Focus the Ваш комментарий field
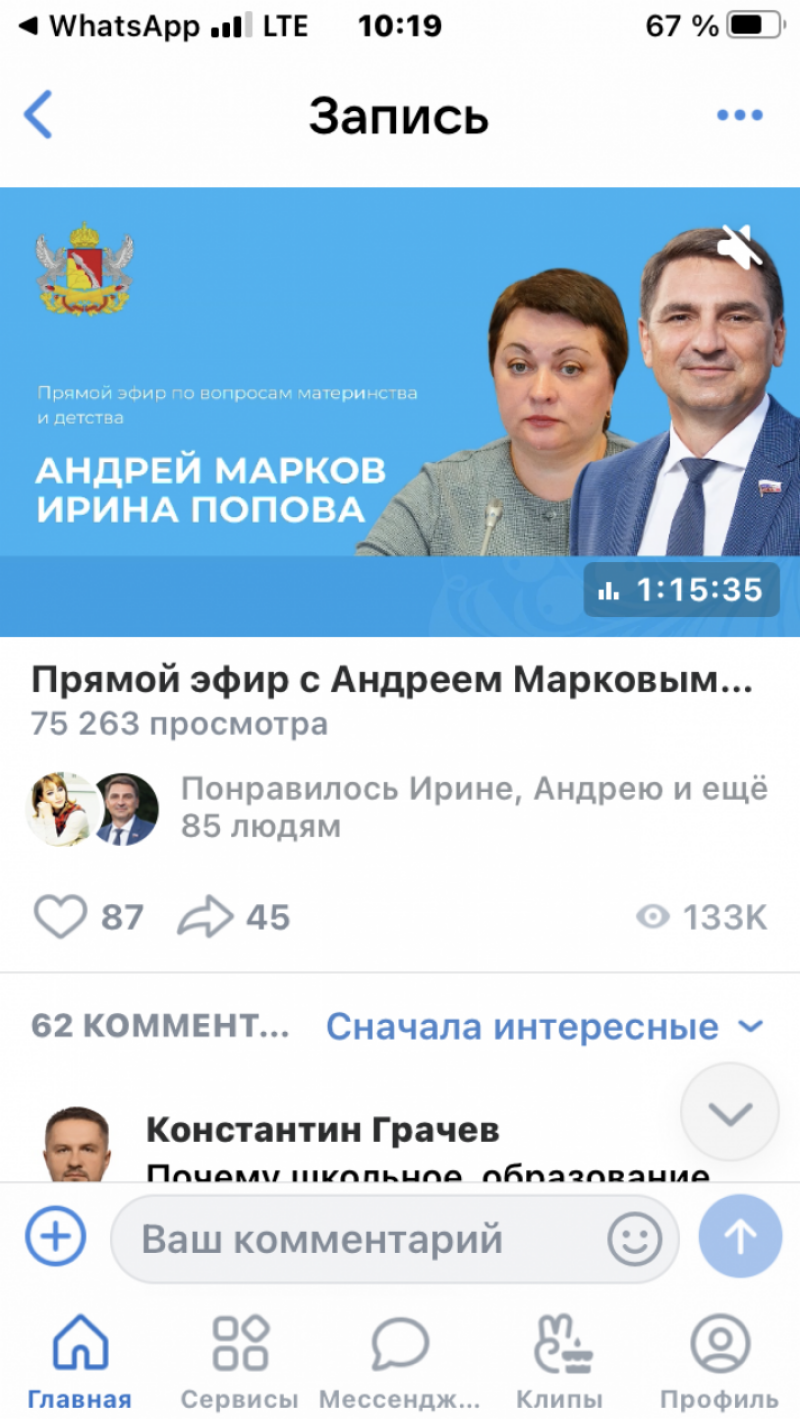 point(360,1240)
